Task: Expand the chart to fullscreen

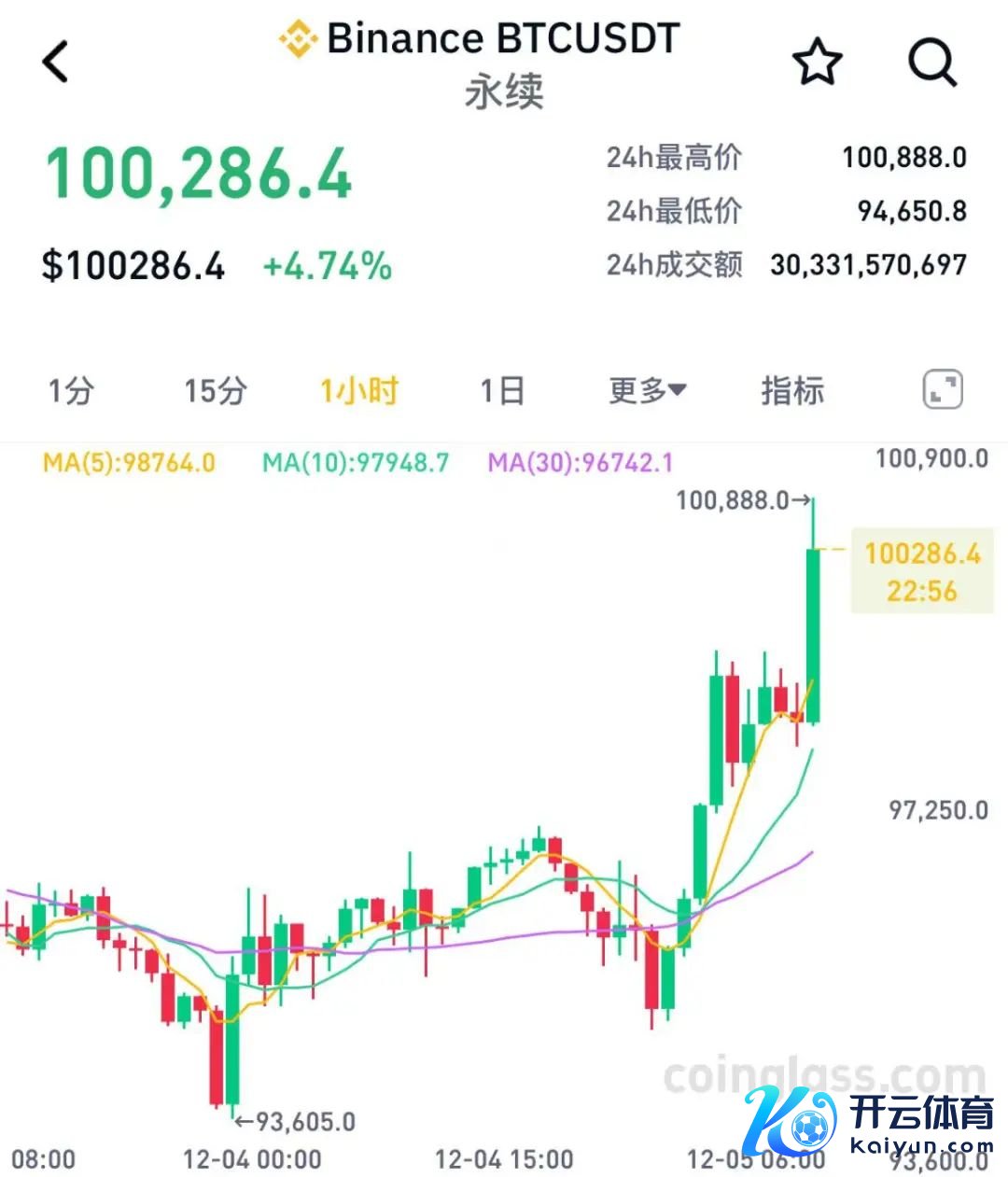Action: 943,390
